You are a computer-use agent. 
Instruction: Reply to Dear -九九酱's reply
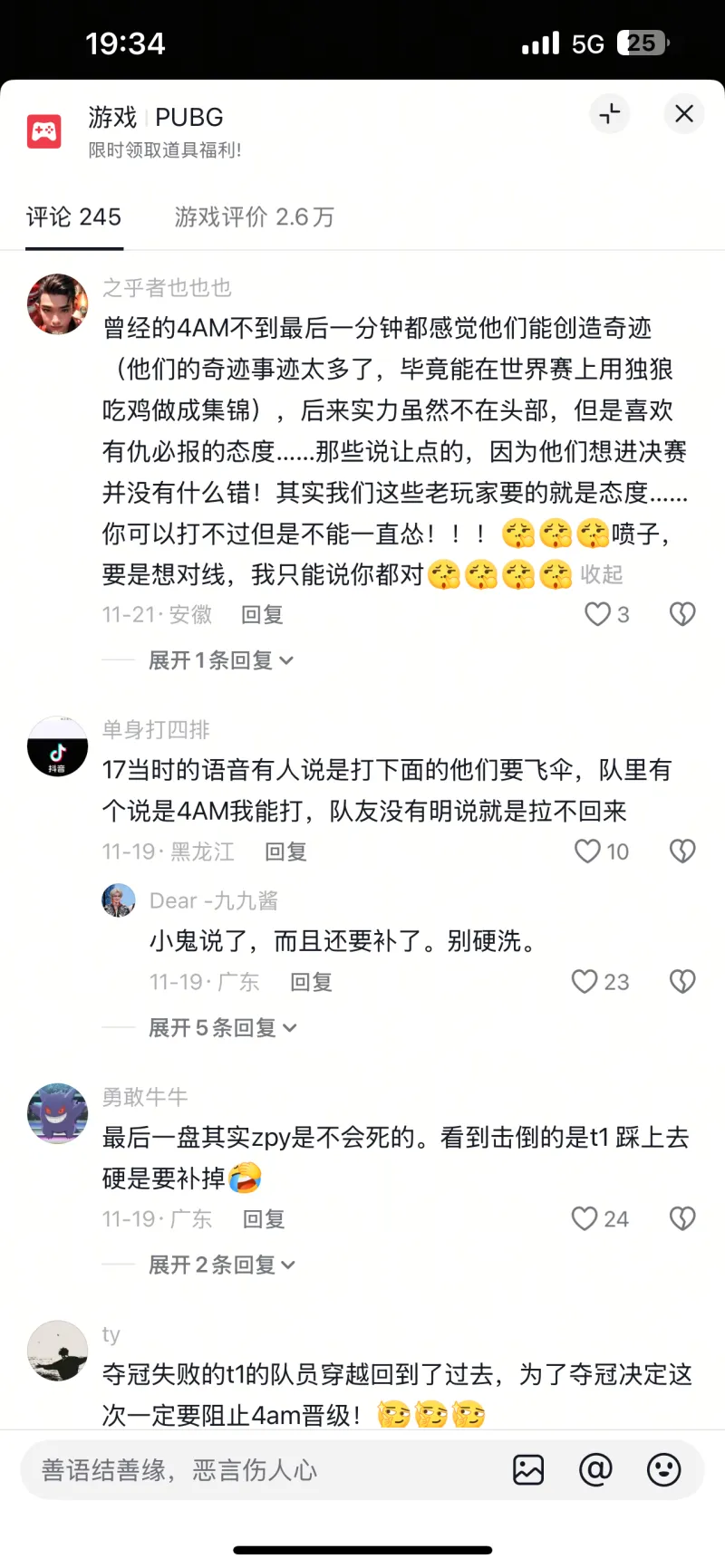311,982
